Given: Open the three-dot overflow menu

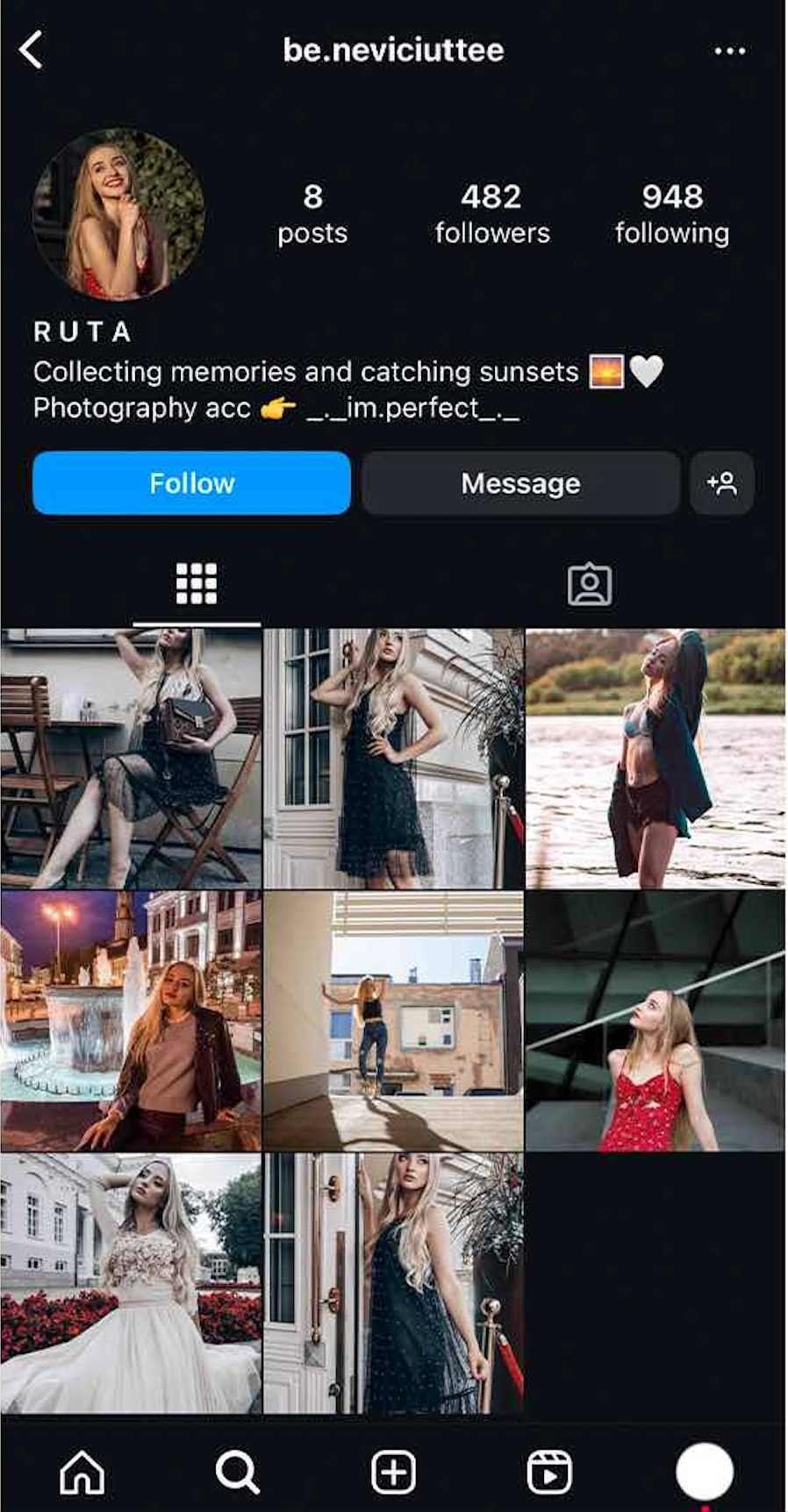Looking at the screenshot, I should (729, 51).
